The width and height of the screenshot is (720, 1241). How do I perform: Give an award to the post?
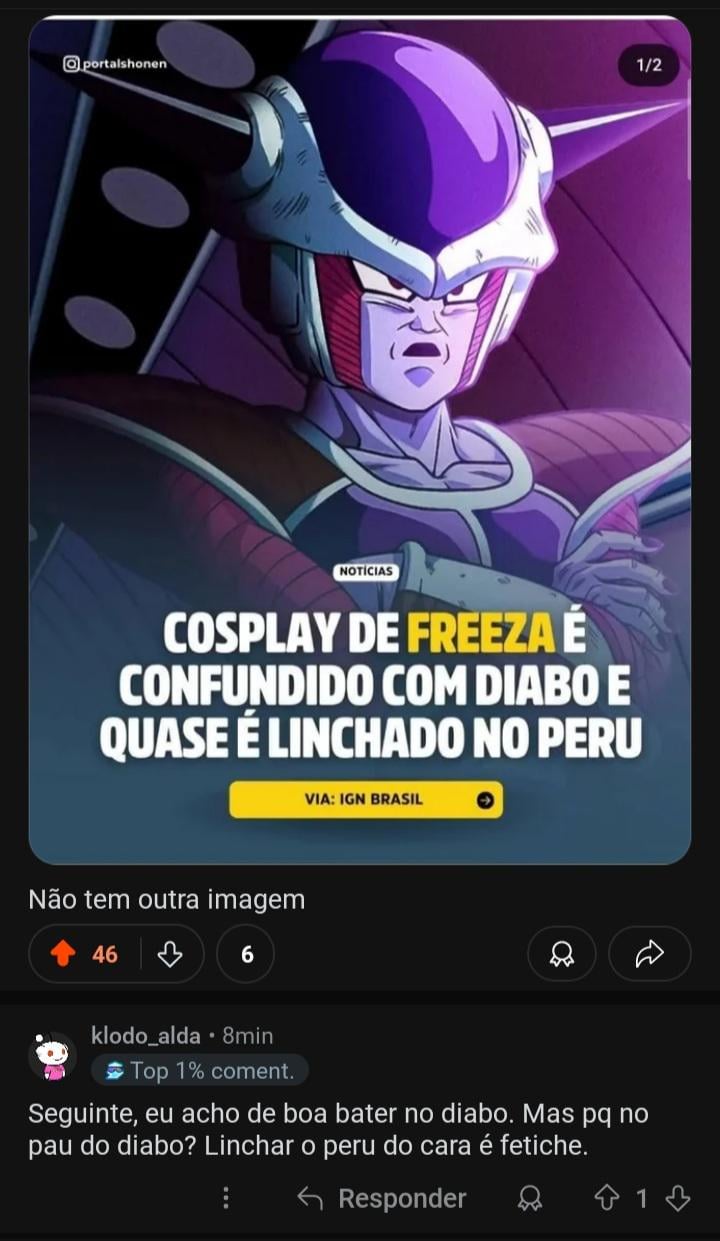tap(561, 954)
